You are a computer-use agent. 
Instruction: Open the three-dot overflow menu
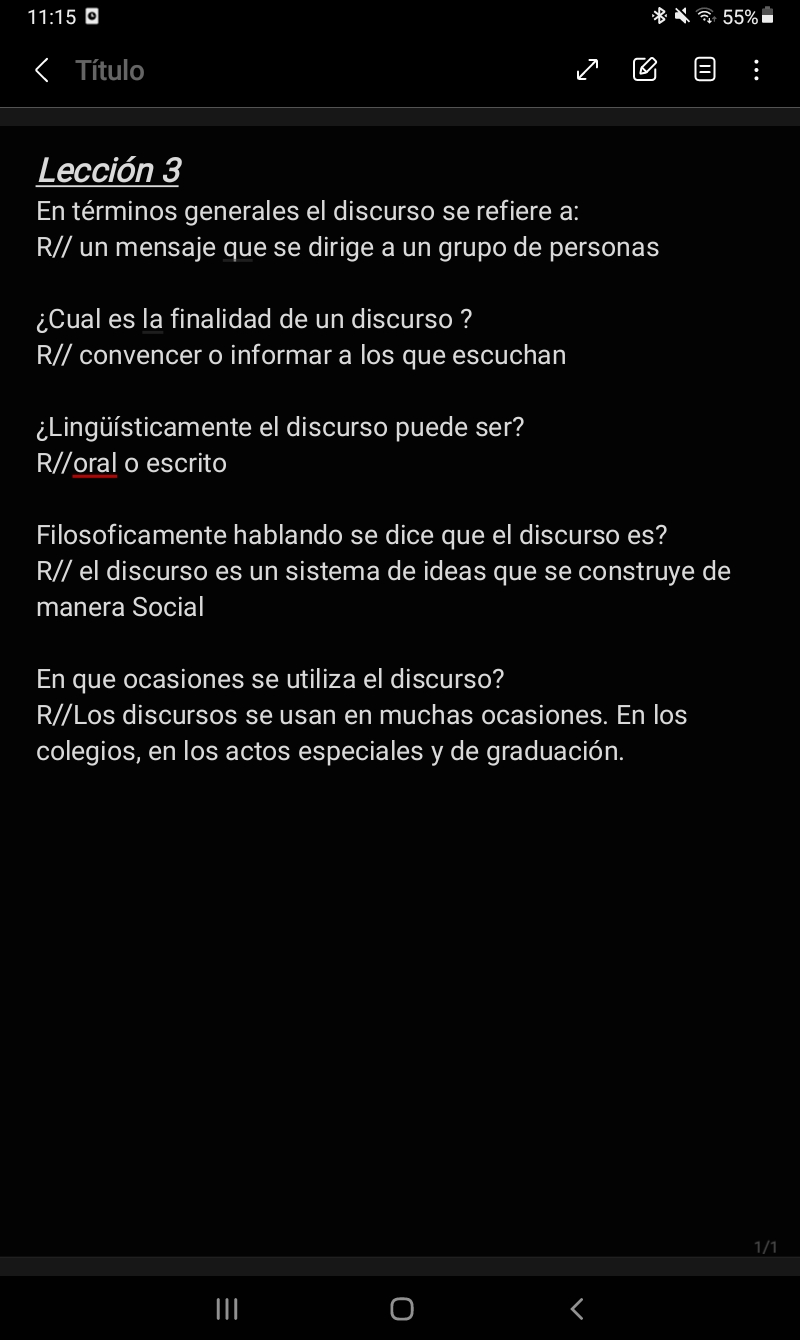[756, 70]
